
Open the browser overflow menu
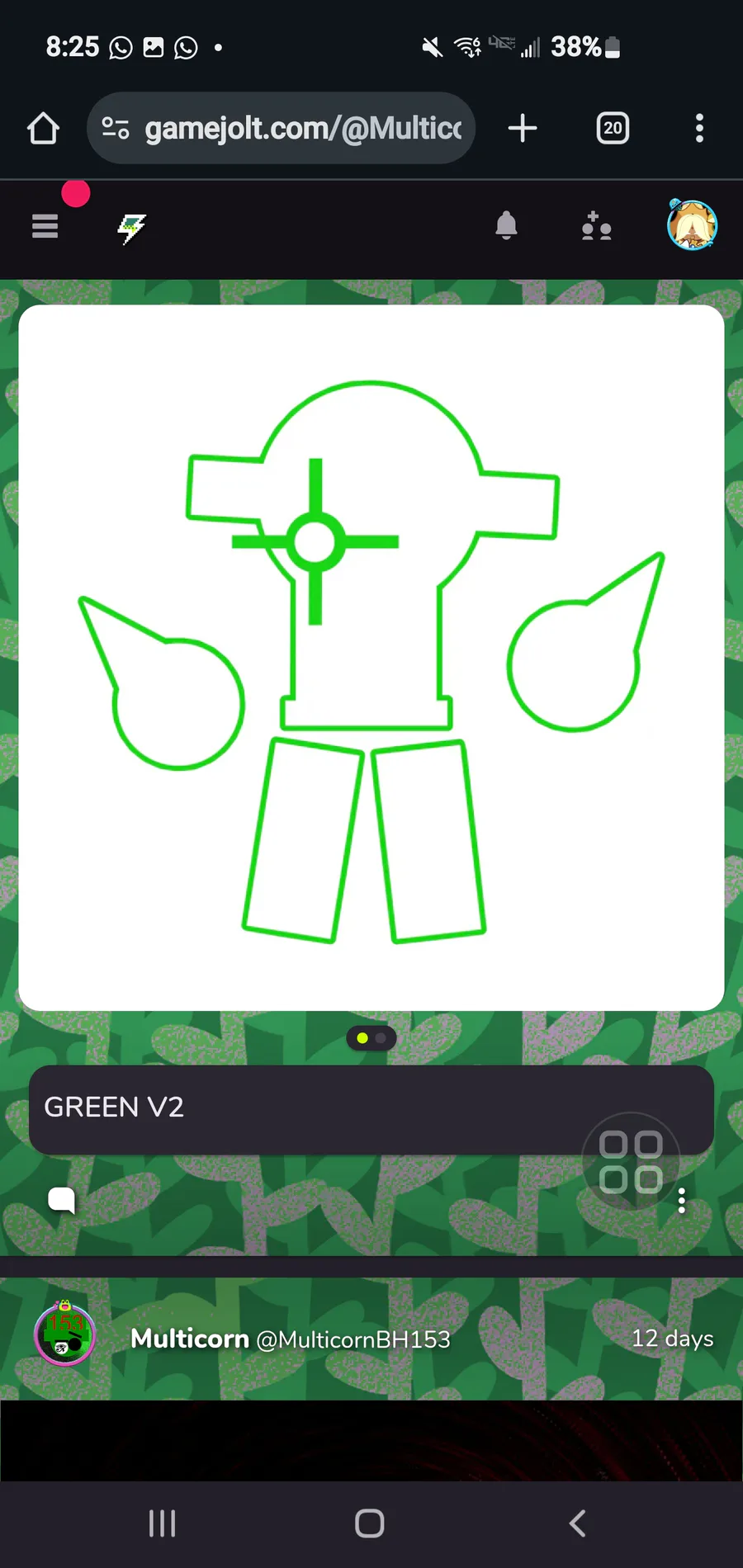pos(699,128)
